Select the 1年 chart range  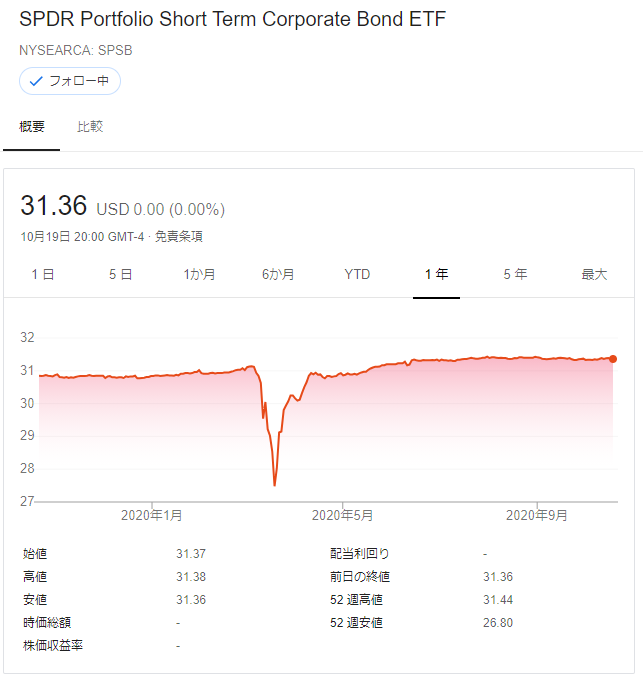tap(436, 274)
